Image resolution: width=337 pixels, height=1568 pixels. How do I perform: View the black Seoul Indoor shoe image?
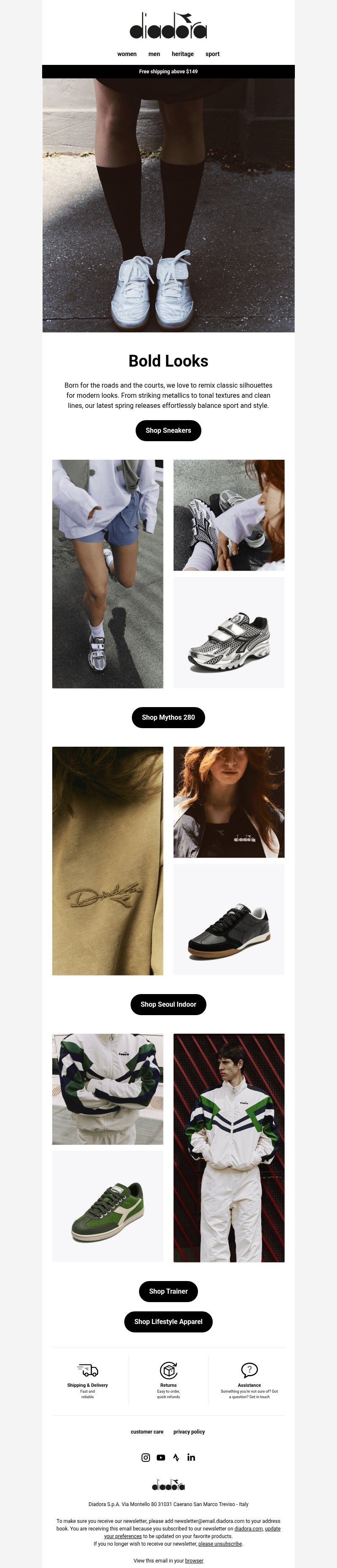[x=229, y=919]
